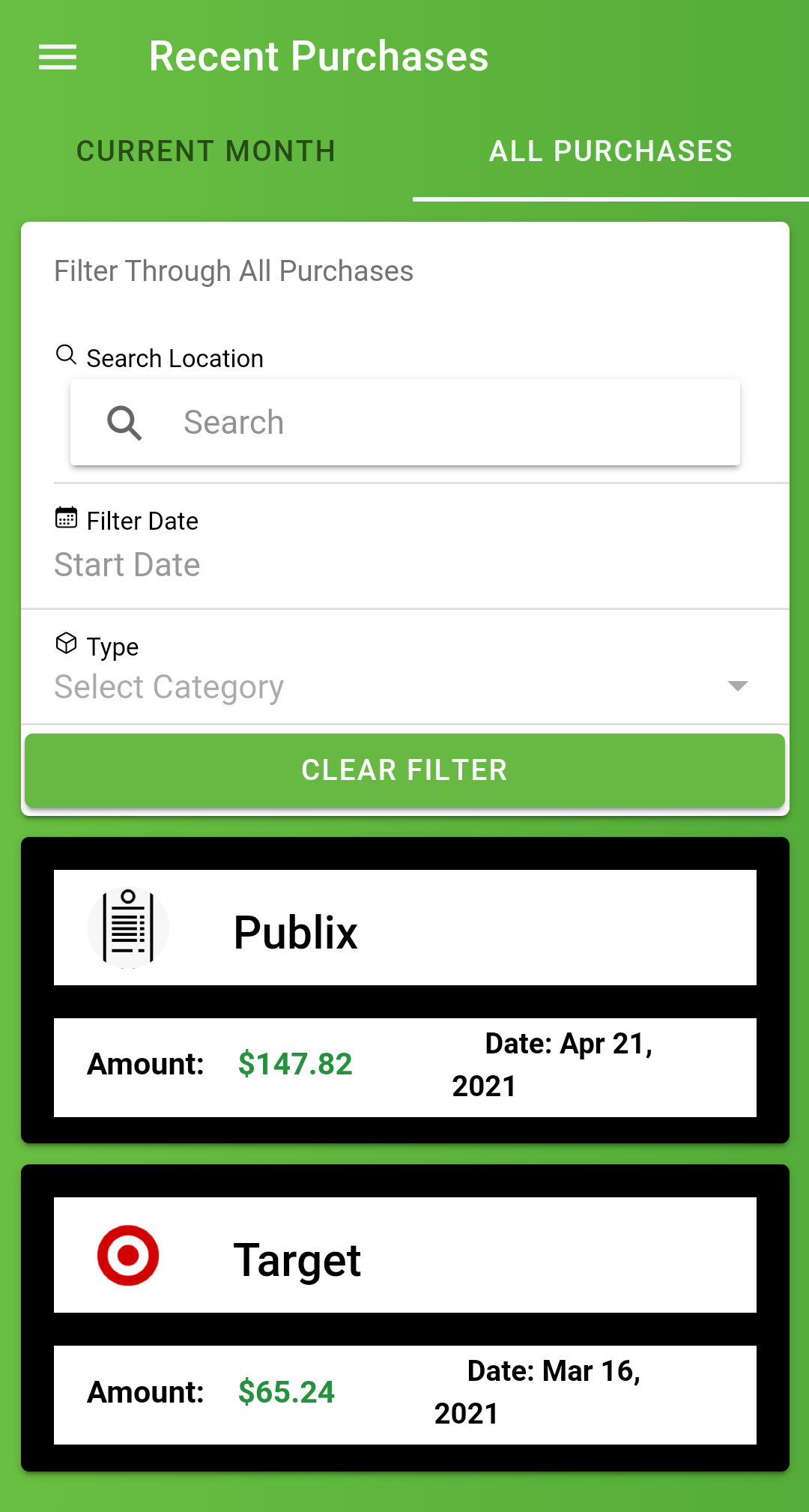Click the Filter Through All Purchases heading

pos(233,271)
